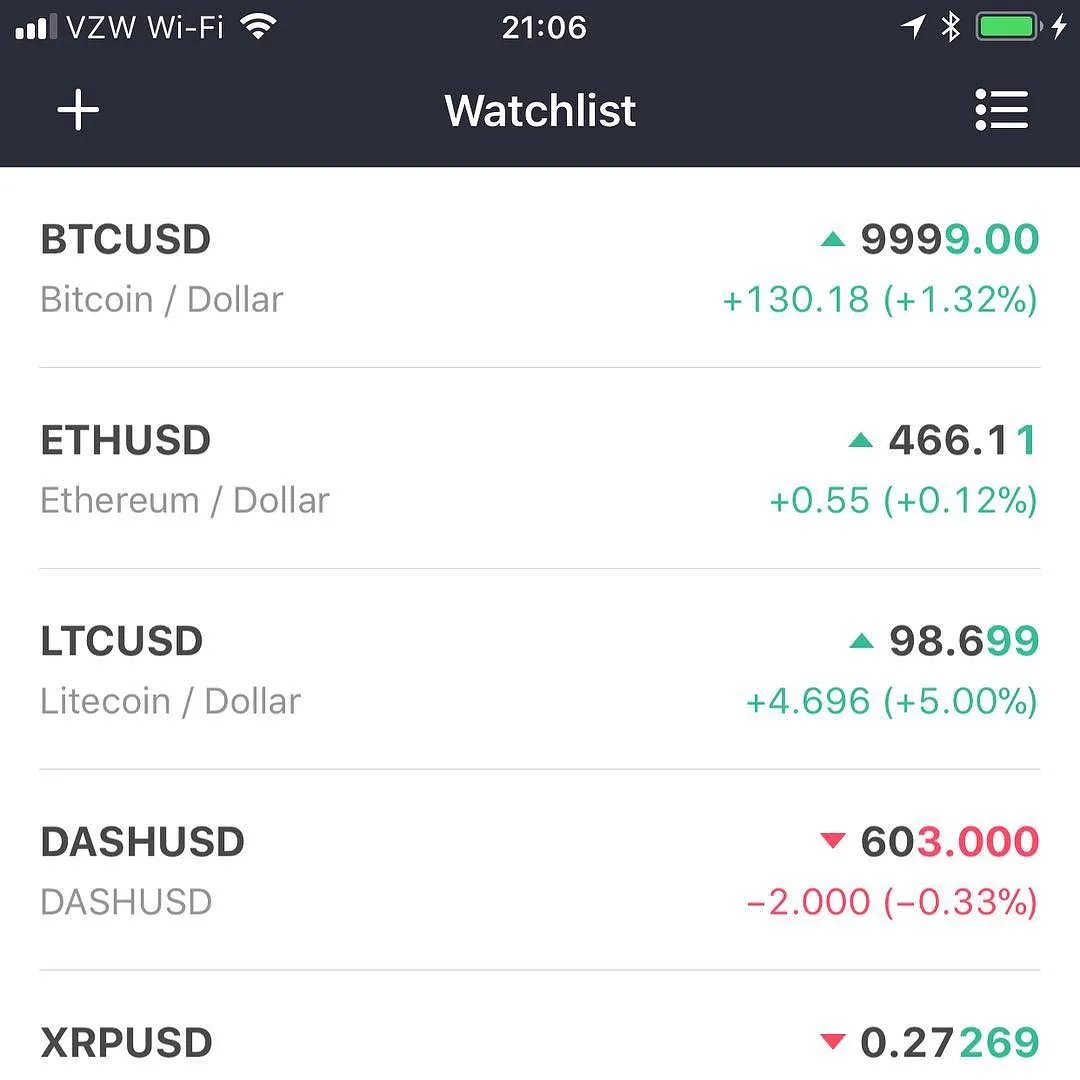
Task: Add a new symbol with the plus icon
Action: click(78, 110)
